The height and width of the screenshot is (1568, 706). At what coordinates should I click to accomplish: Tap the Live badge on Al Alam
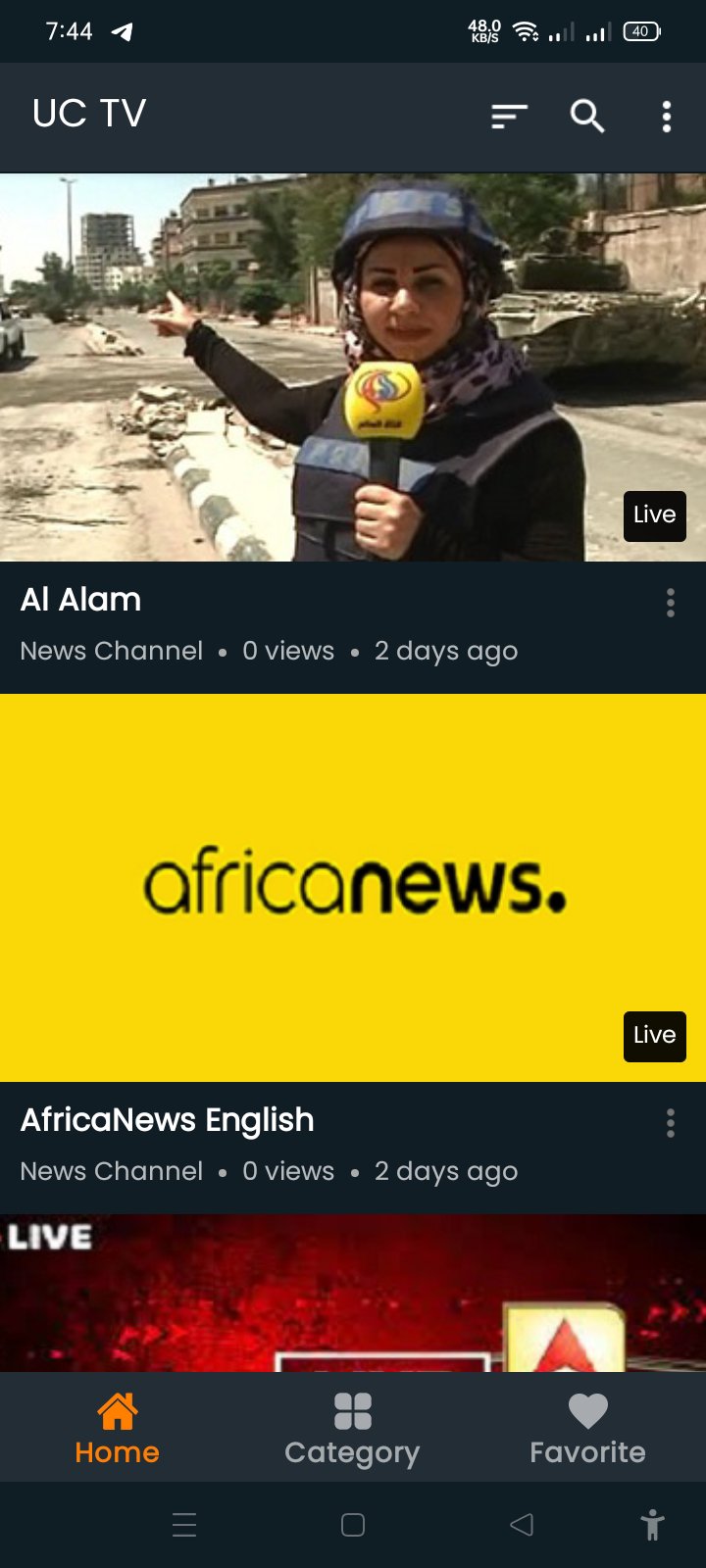click(654, 515)
